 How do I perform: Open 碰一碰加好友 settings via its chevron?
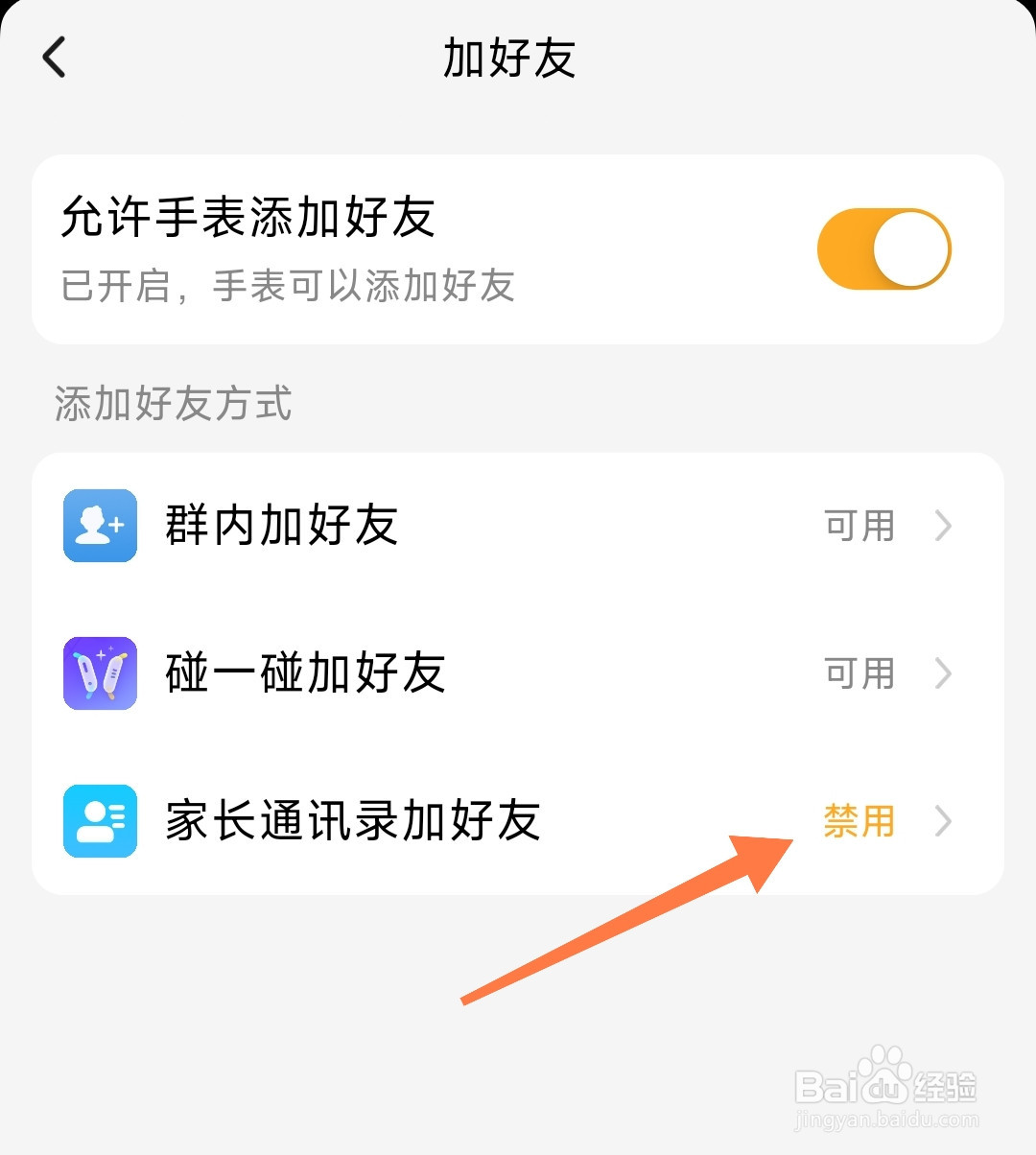pos(944,674)
